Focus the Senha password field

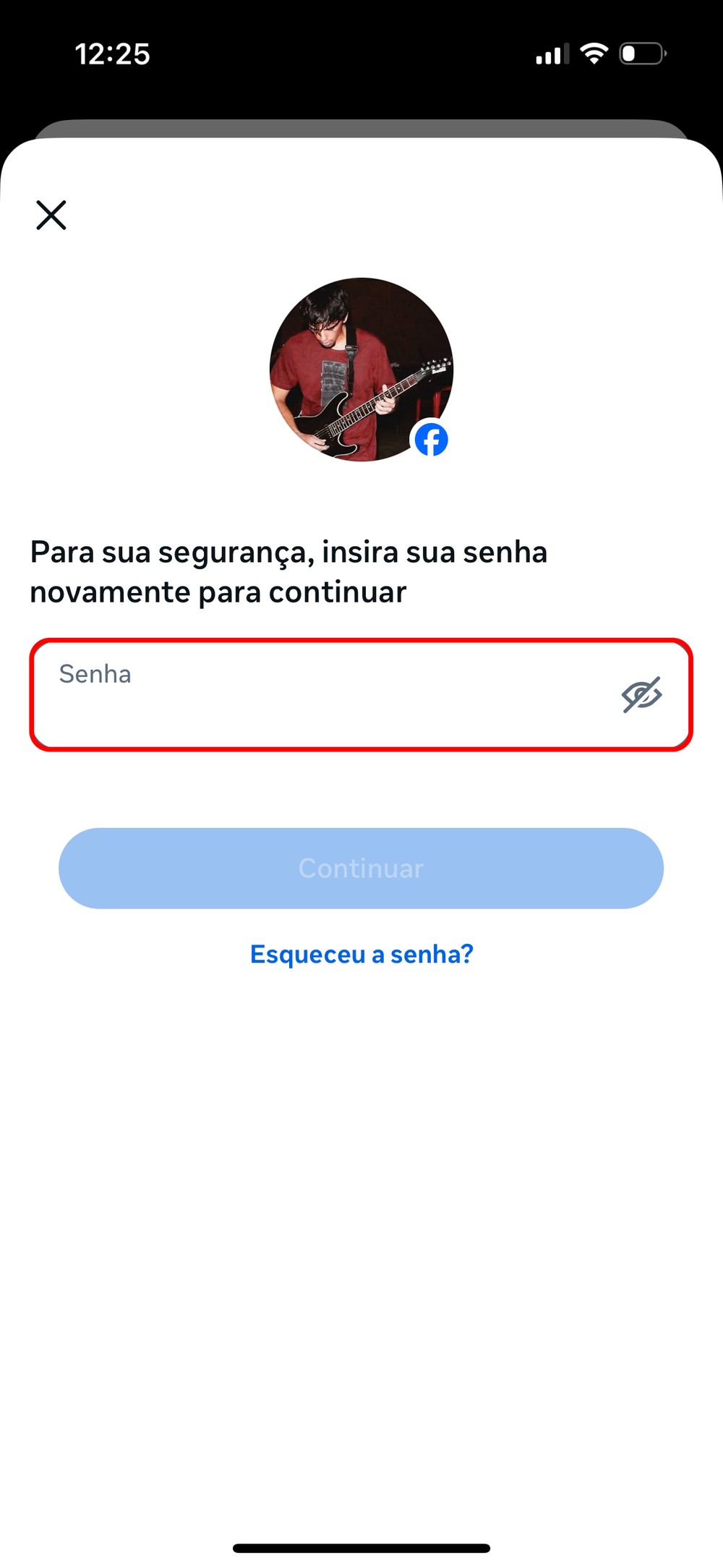coord(318,695)
